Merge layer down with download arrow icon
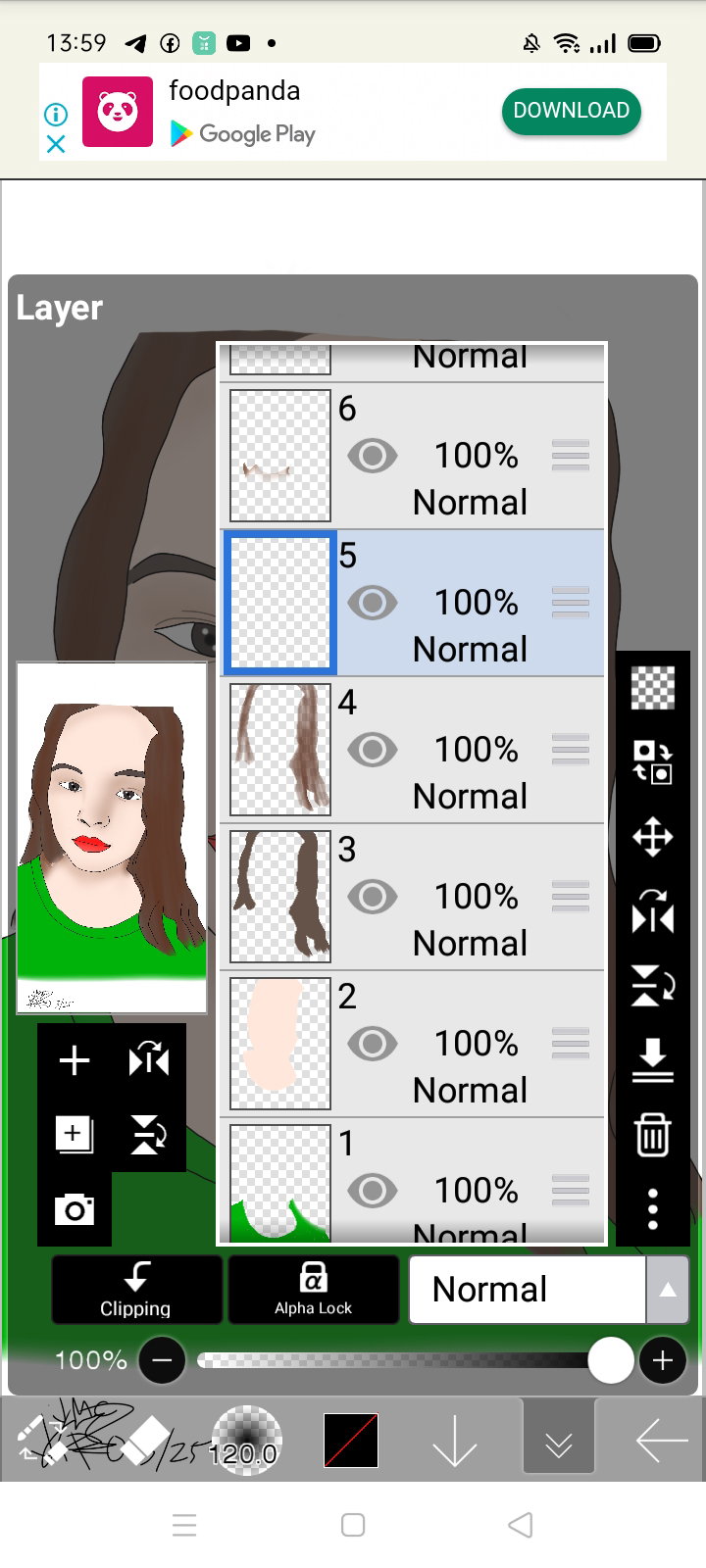Viewport: 706px width, 1568px height. click(653, 1060)
